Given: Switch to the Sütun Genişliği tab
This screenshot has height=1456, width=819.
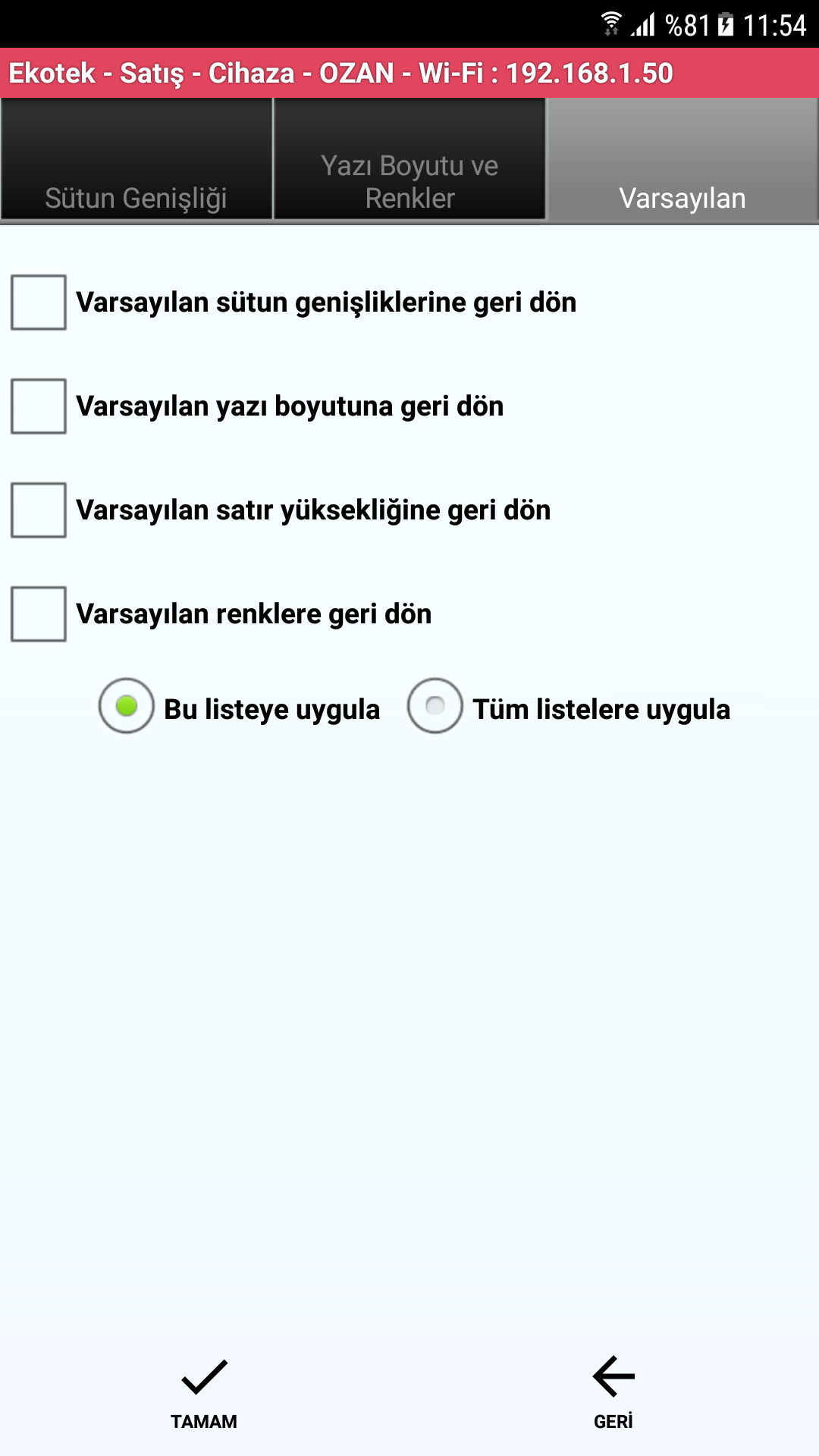Looking at the screenshot, I should (136, 159).
